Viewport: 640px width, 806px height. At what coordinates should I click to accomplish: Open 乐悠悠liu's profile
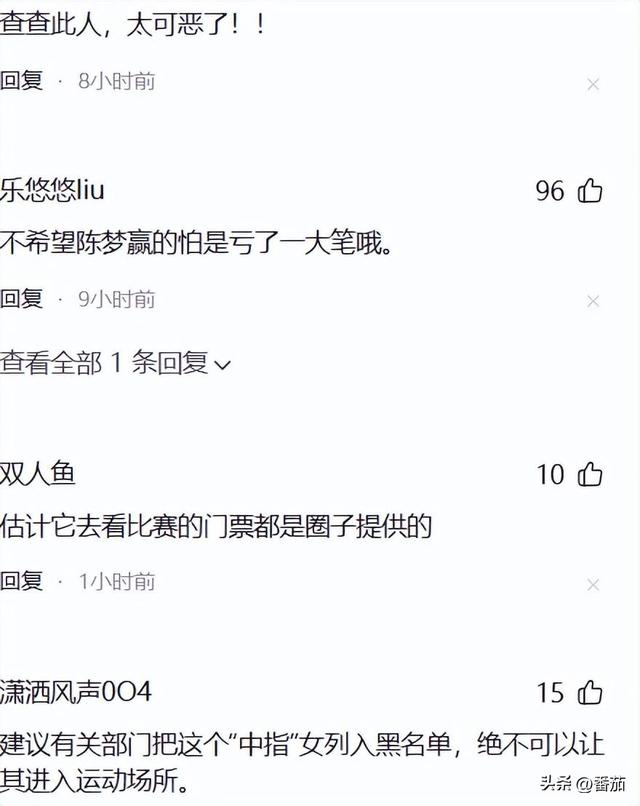point(52,189)
